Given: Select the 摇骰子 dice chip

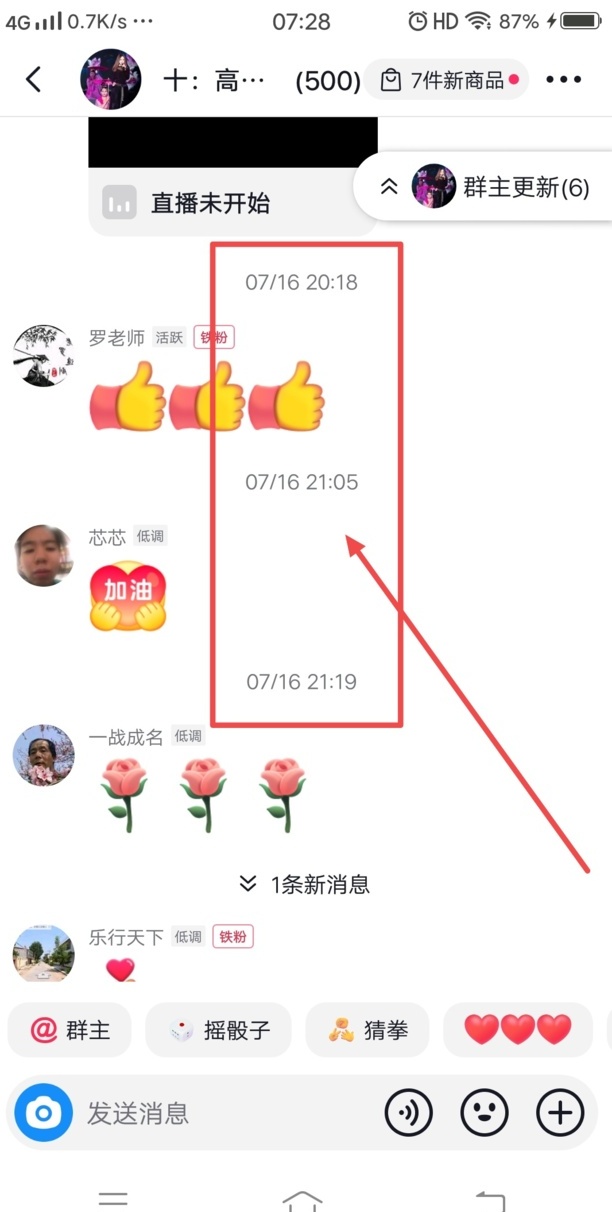Looking at the screenshot, I should coord(218,1030).
